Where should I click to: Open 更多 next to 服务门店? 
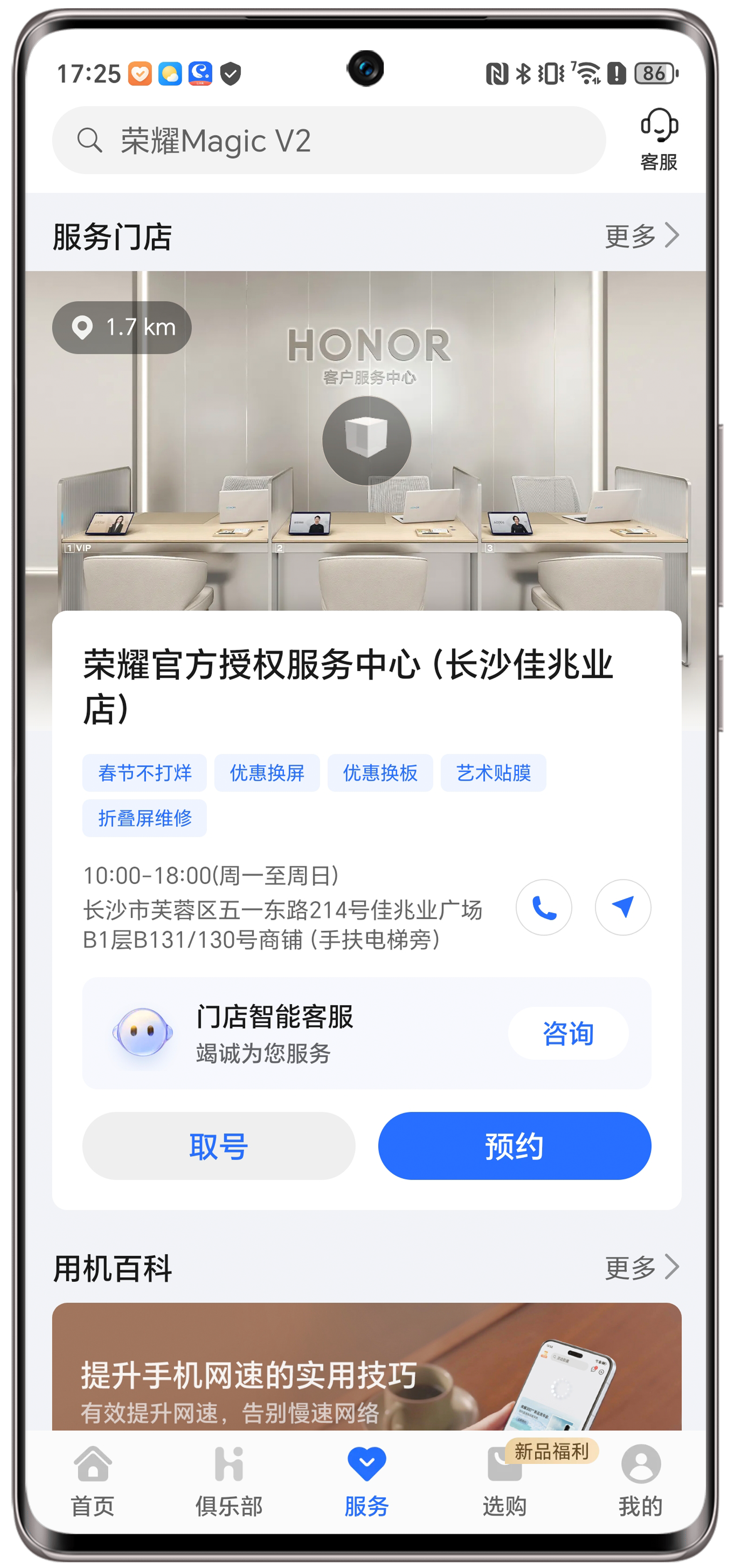click(641, 236)
